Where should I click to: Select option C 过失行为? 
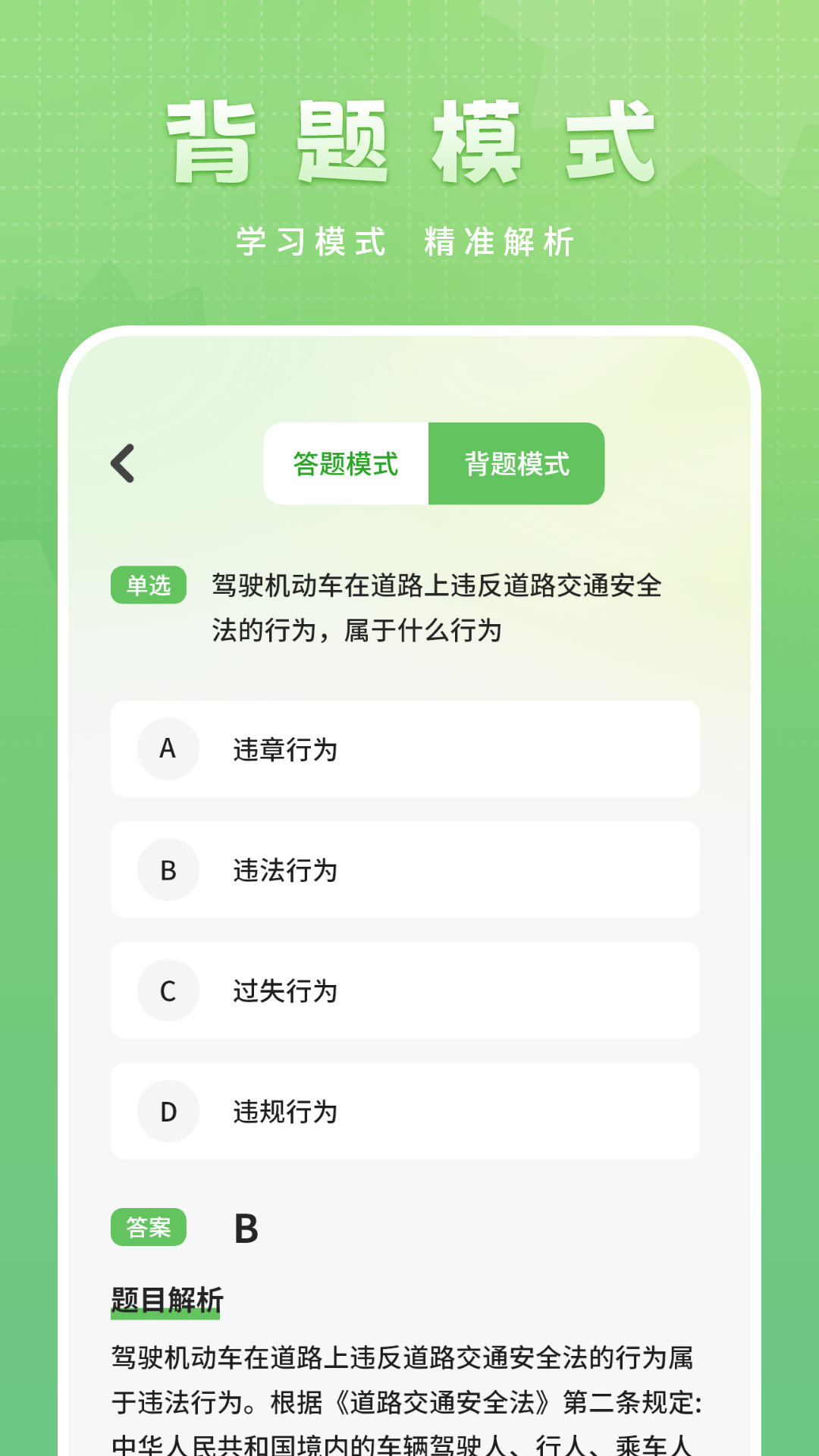point(406,990)
